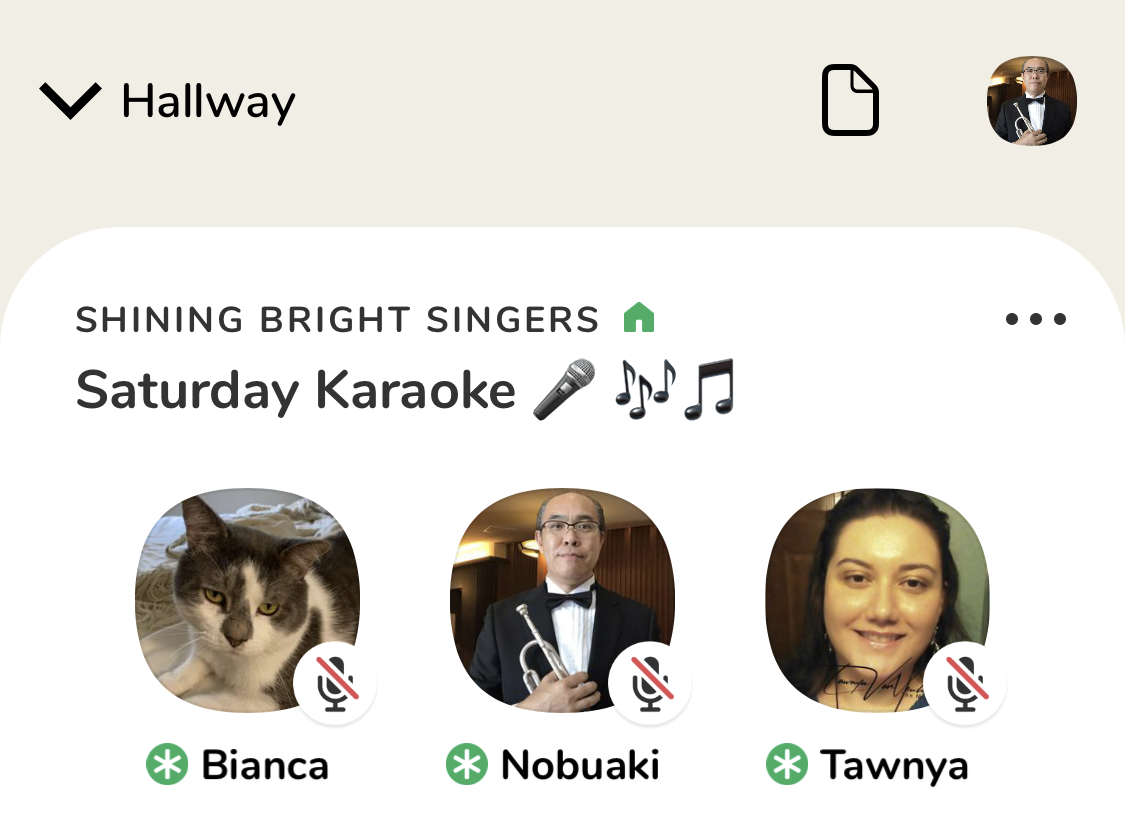Viewport: 1125px width, 834px height.
Task: Open the three-dot room options menu
Action: pos(1035,320)
